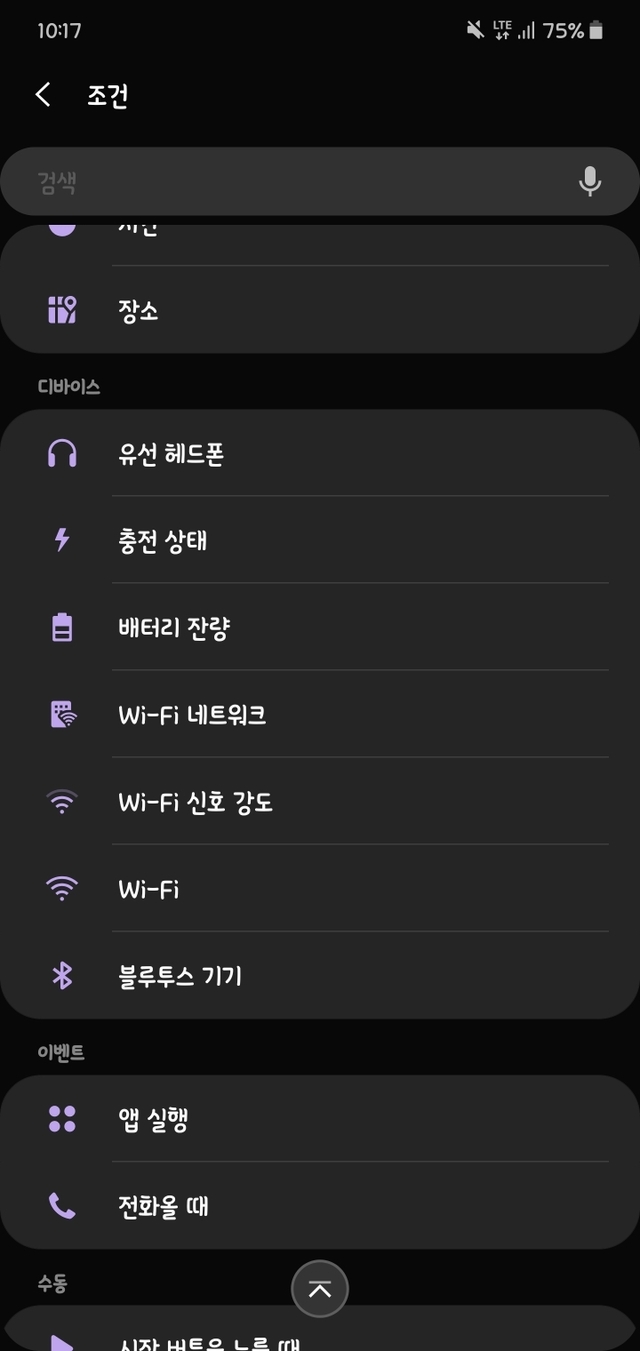Screen dimensions: 640x1351
Task: Jump to top with the up-arrow button
Action: [320, 1289]
